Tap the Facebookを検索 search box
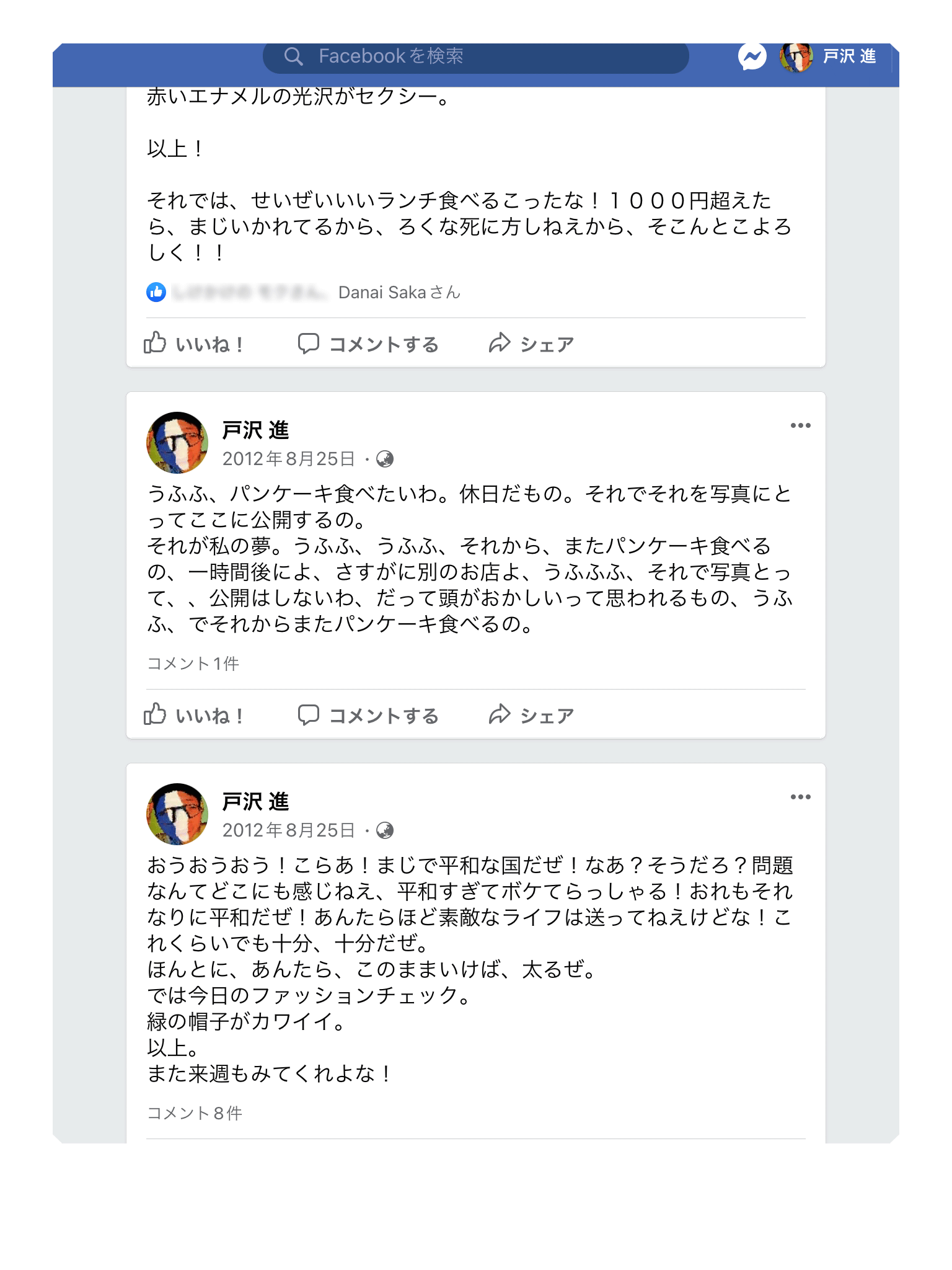Screen dimensions: 952x1270 click(x=475, y=56)
